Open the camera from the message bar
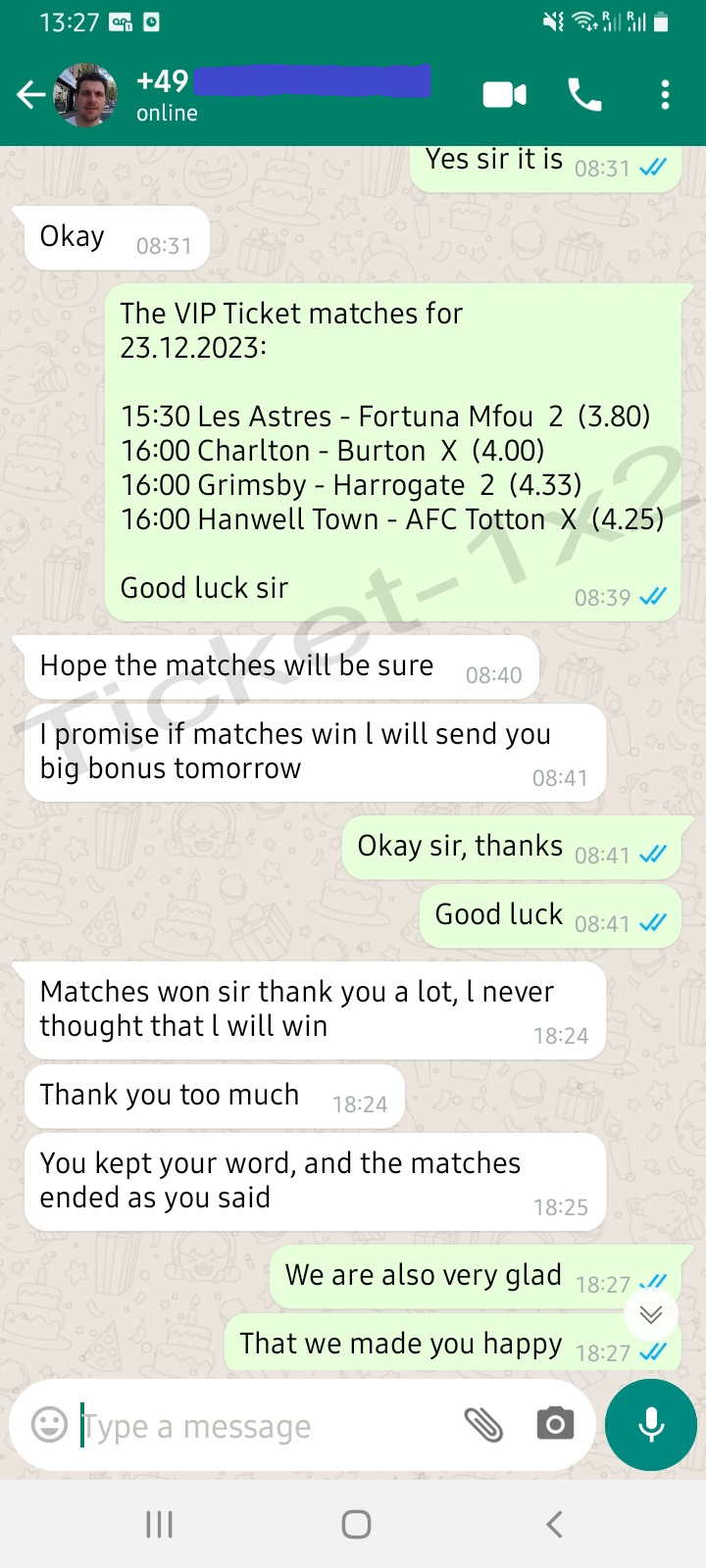 coord(555,1424)
